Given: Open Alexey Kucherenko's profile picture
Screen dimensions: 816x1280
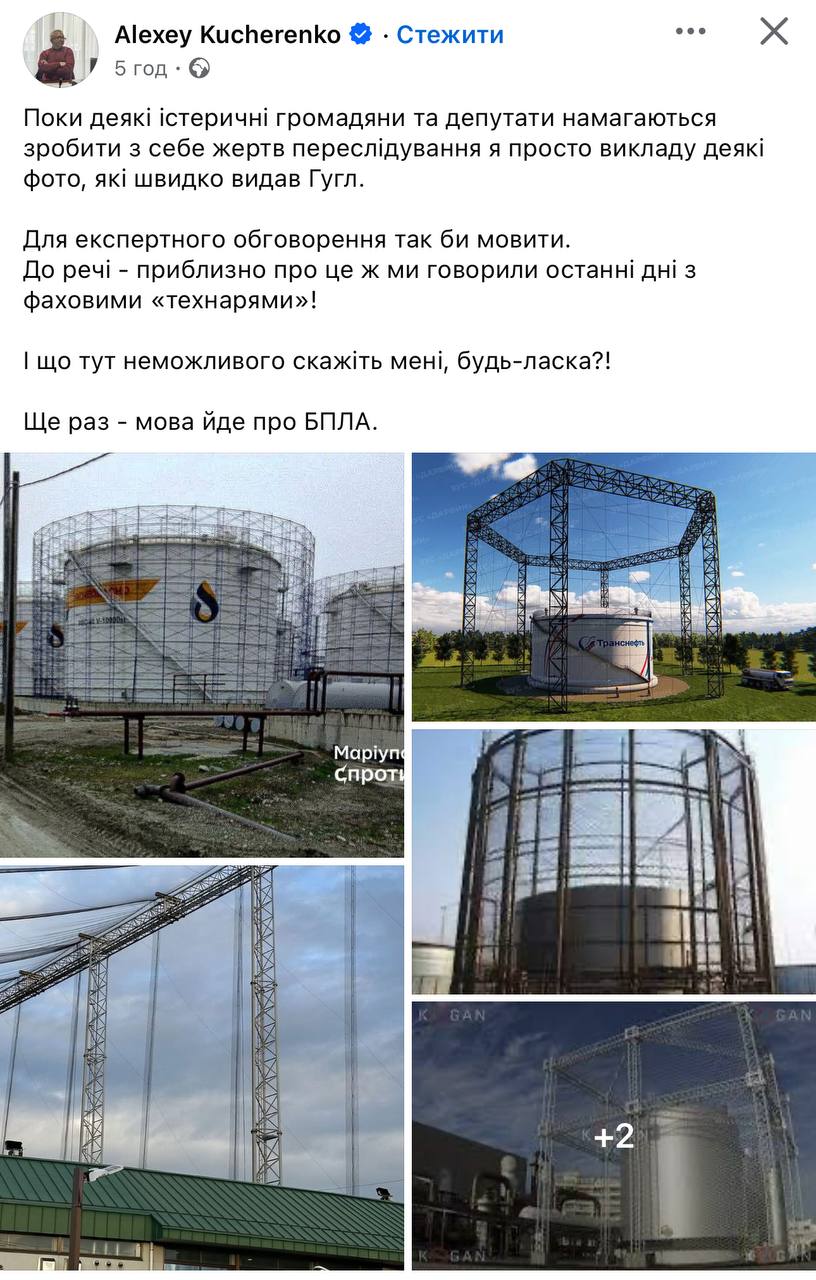Looking at the screenshot, I should tap(61, 50).
